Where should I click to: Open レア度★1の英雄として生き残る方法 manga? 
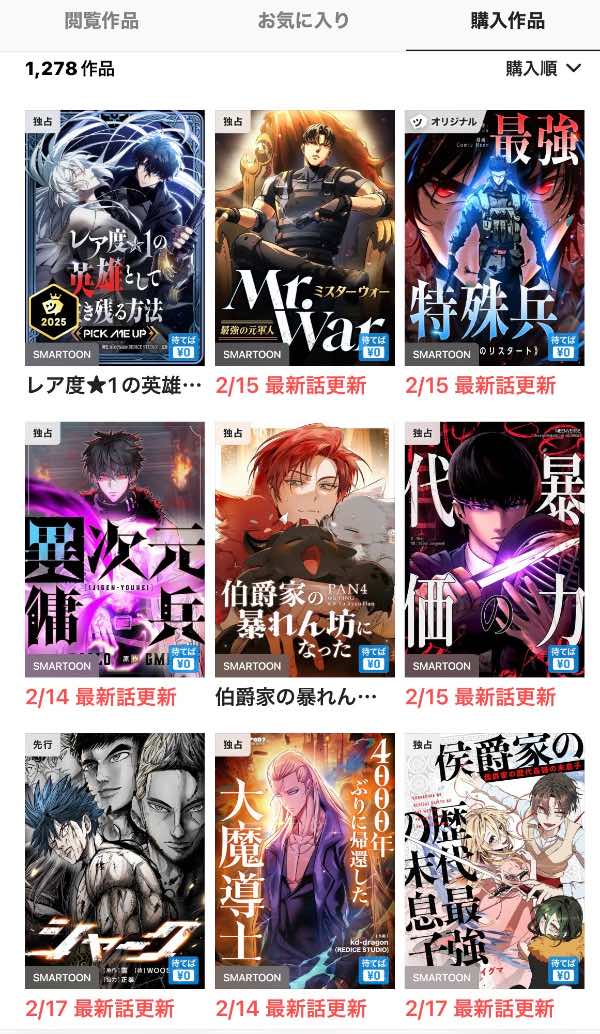(115, 238)
